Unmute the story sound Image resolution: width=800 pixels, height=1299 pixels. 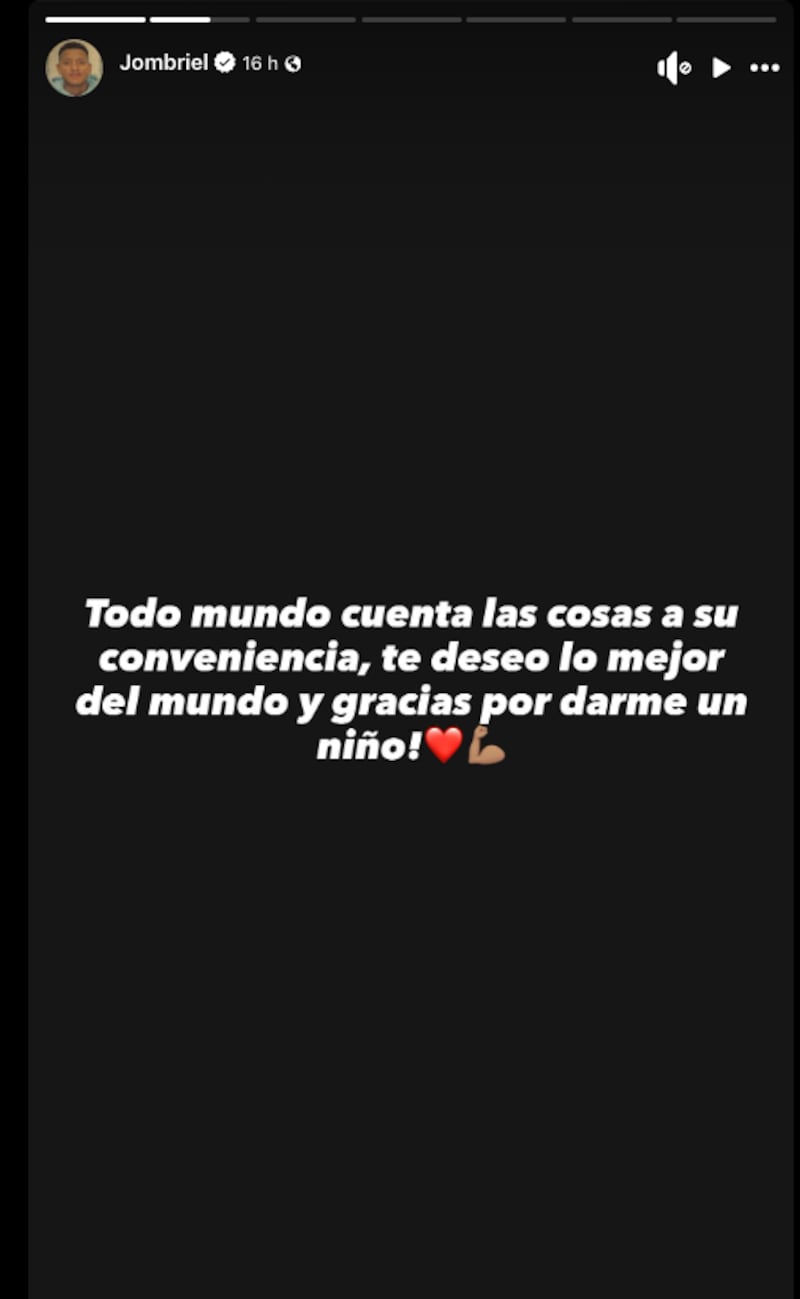click(673, 68)
